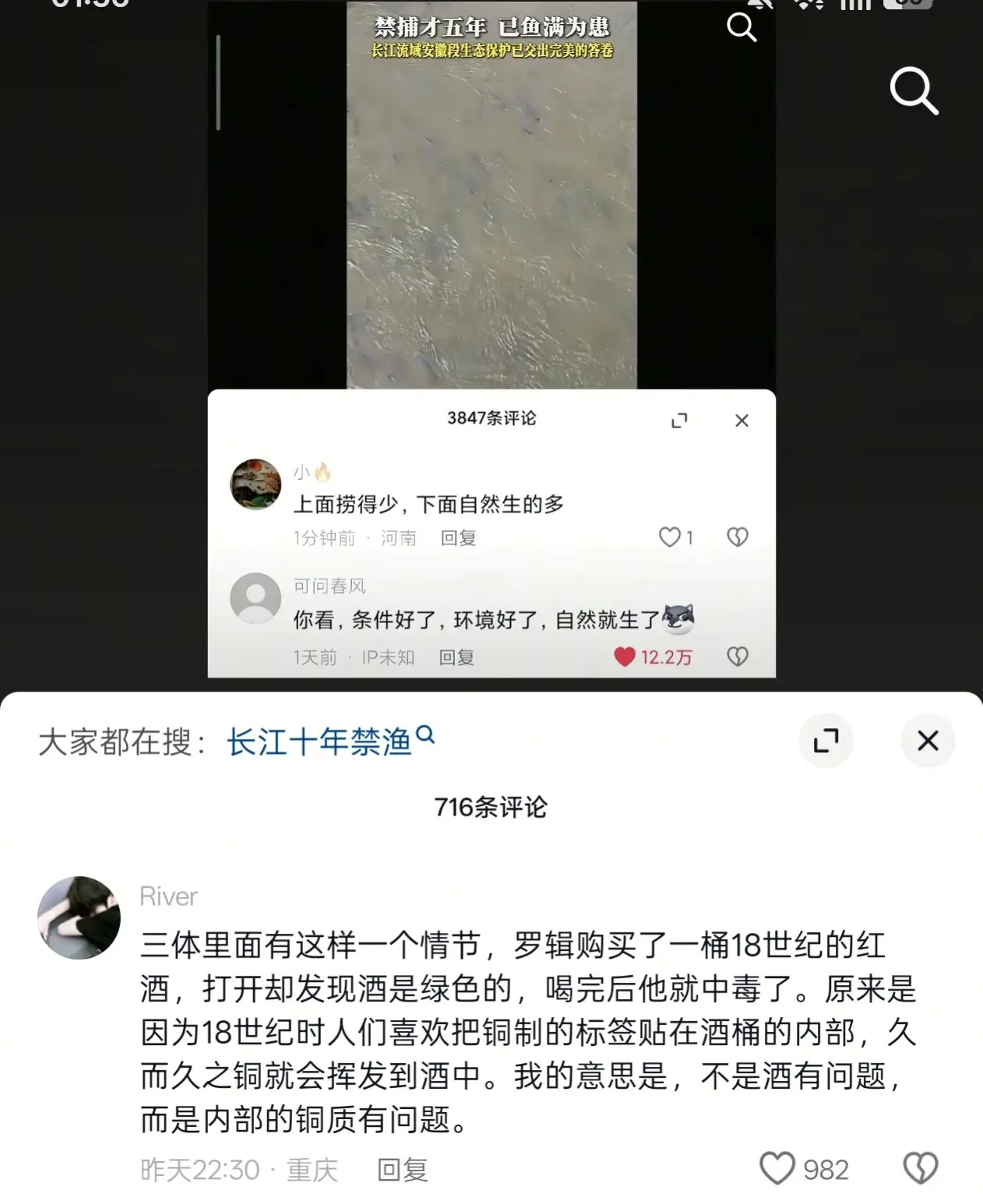This screenshot has height=1204, width=983.
Task: Tap the large search icon on right edge
Action: pyautogui.click(x=915, y=91)
